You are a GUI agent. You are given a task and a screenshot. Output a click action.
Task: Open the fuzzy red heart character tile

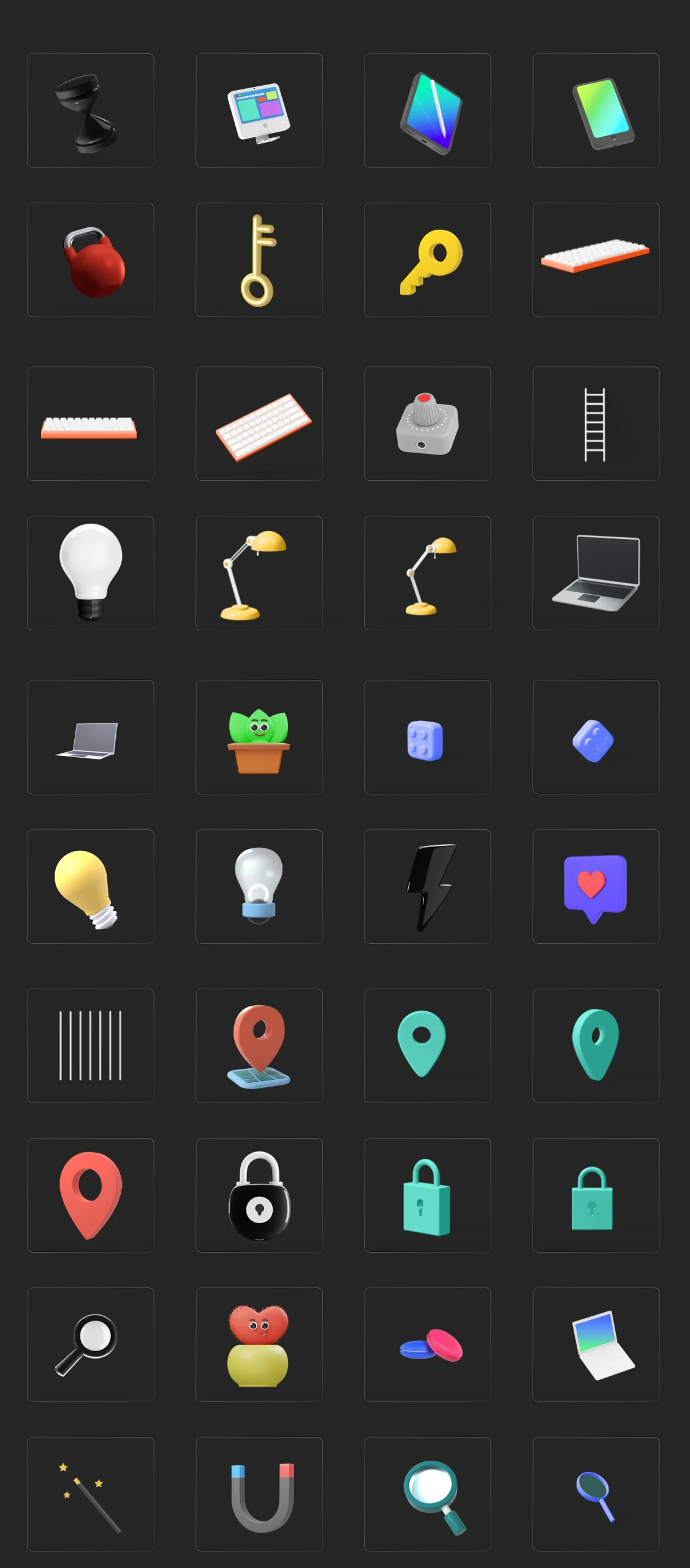coord(259,1344)
